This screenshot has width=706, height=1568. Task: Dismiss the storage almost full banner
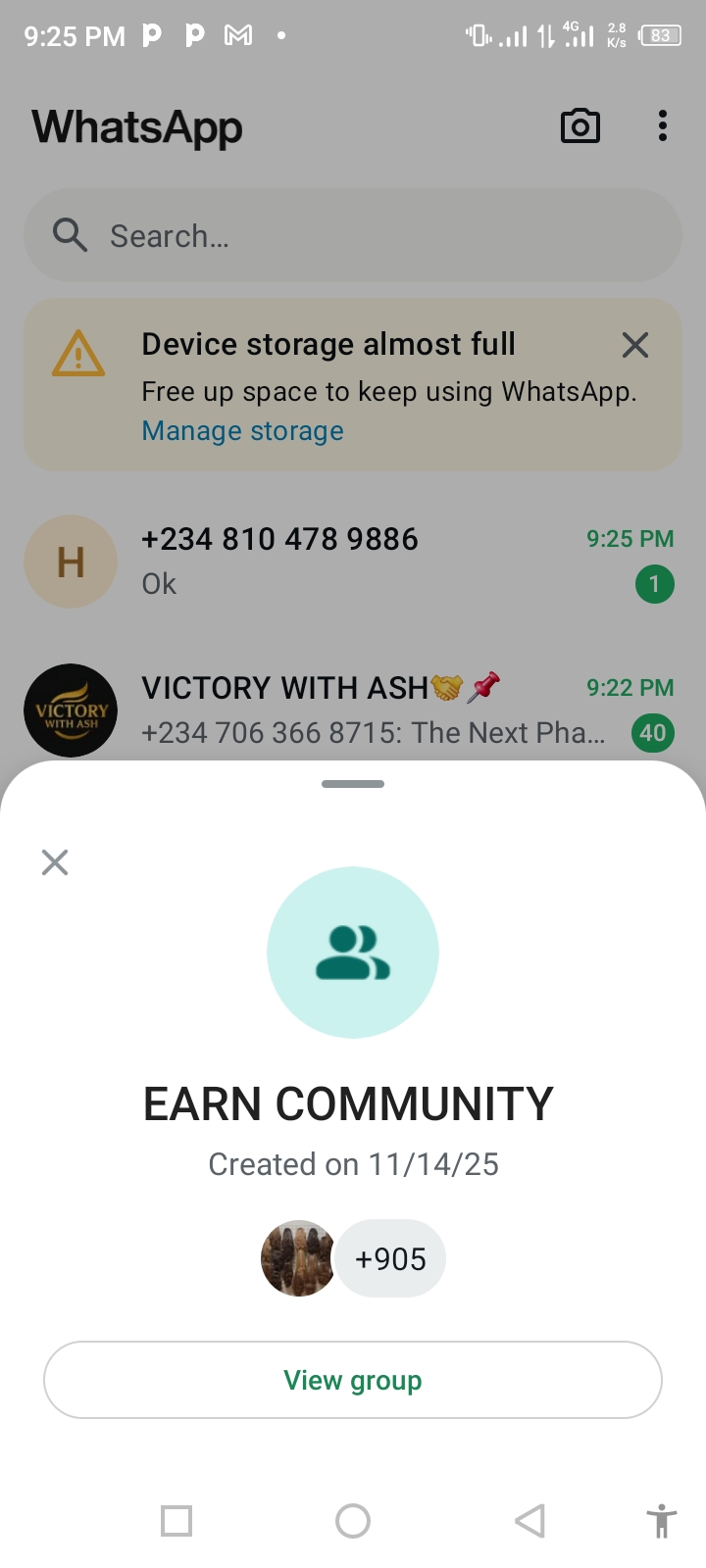pyautogui.click(x=635, y=345)
